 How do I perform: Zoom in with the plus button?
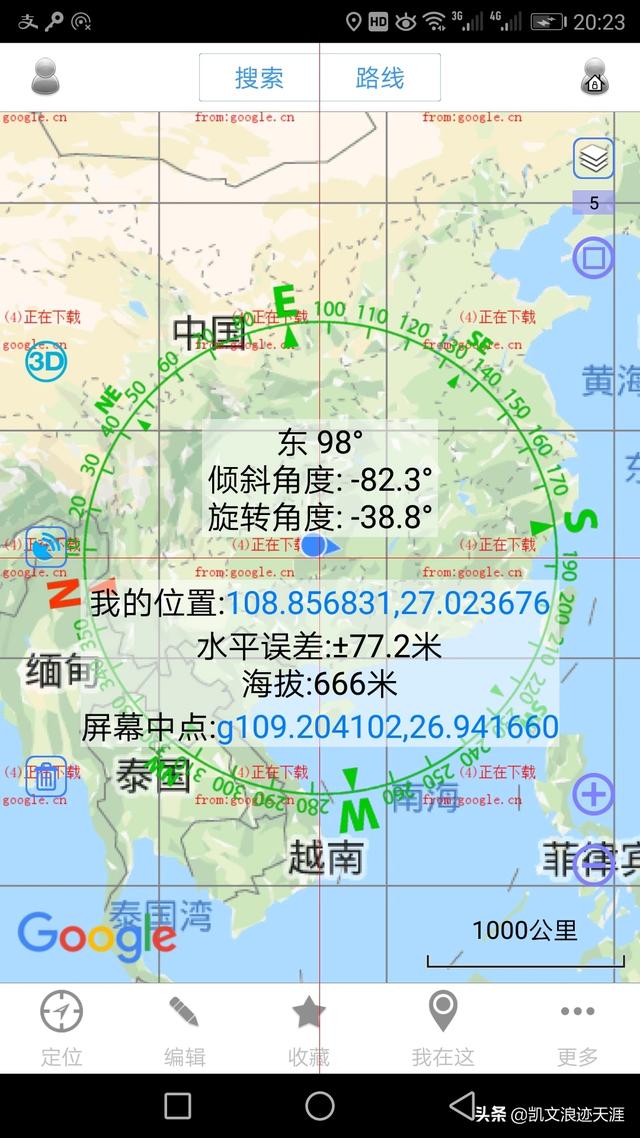click(x=593, y=795)
